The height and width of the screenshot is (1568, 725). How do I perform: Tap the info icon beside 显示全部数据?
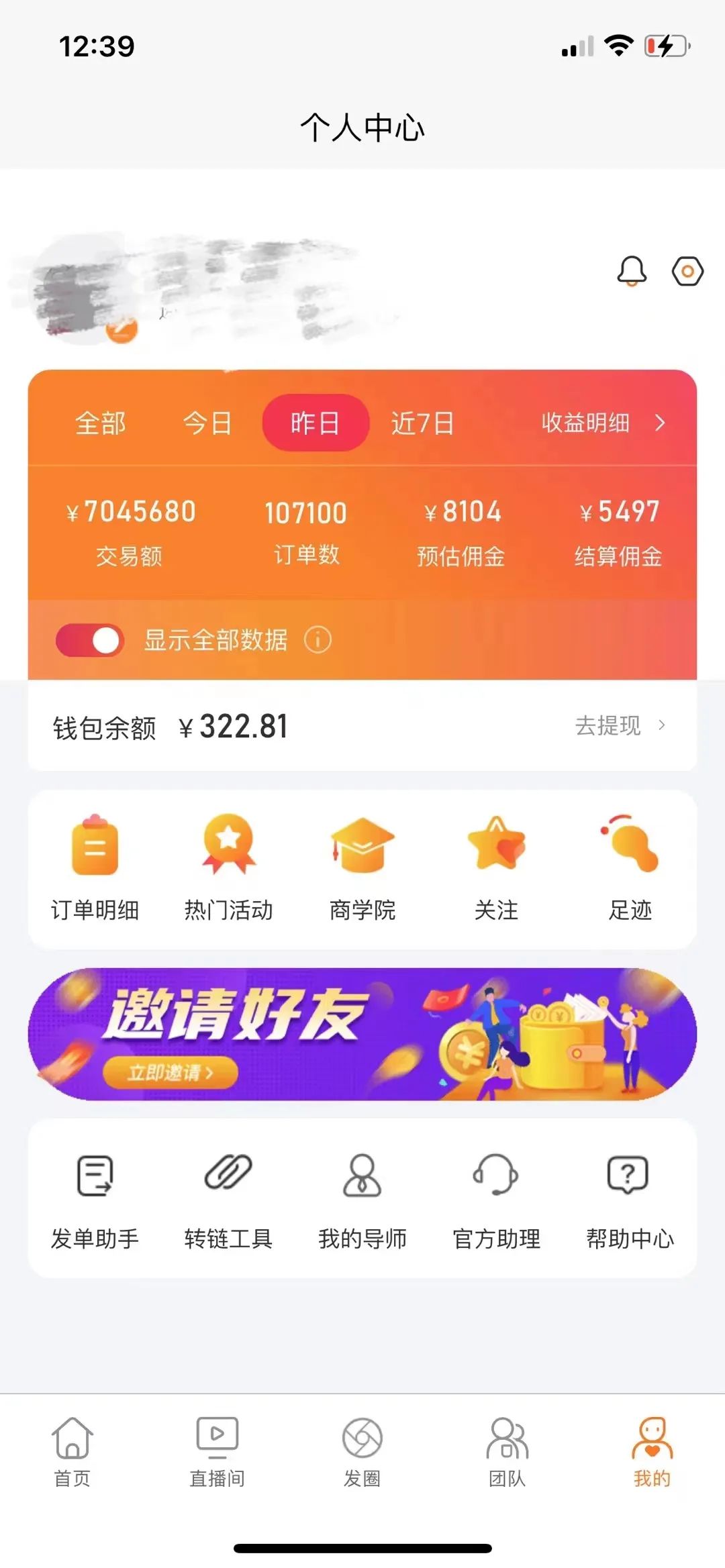[x=318, y=640]
